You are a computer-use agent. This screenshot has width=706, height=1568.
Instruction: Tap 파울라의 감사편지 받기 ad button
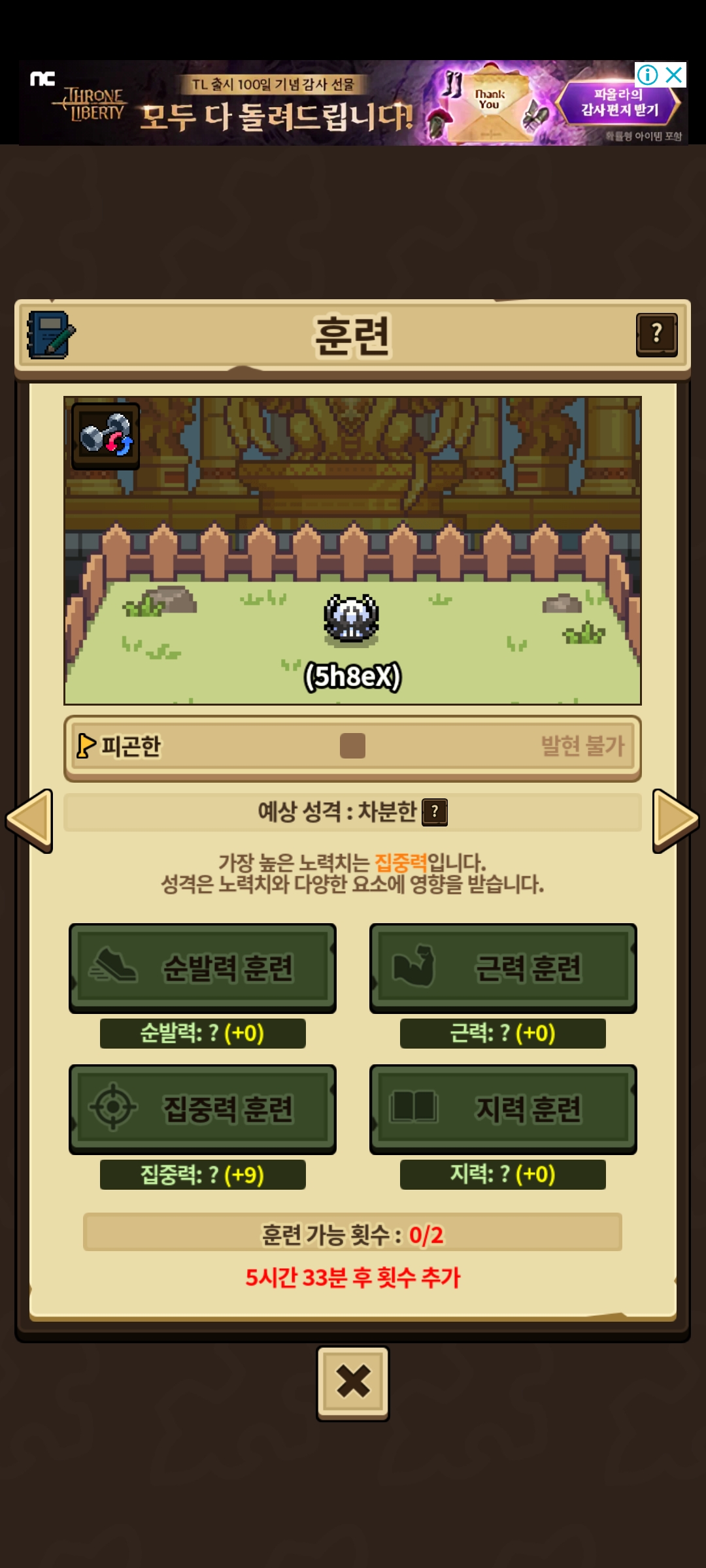coord(619,103)
